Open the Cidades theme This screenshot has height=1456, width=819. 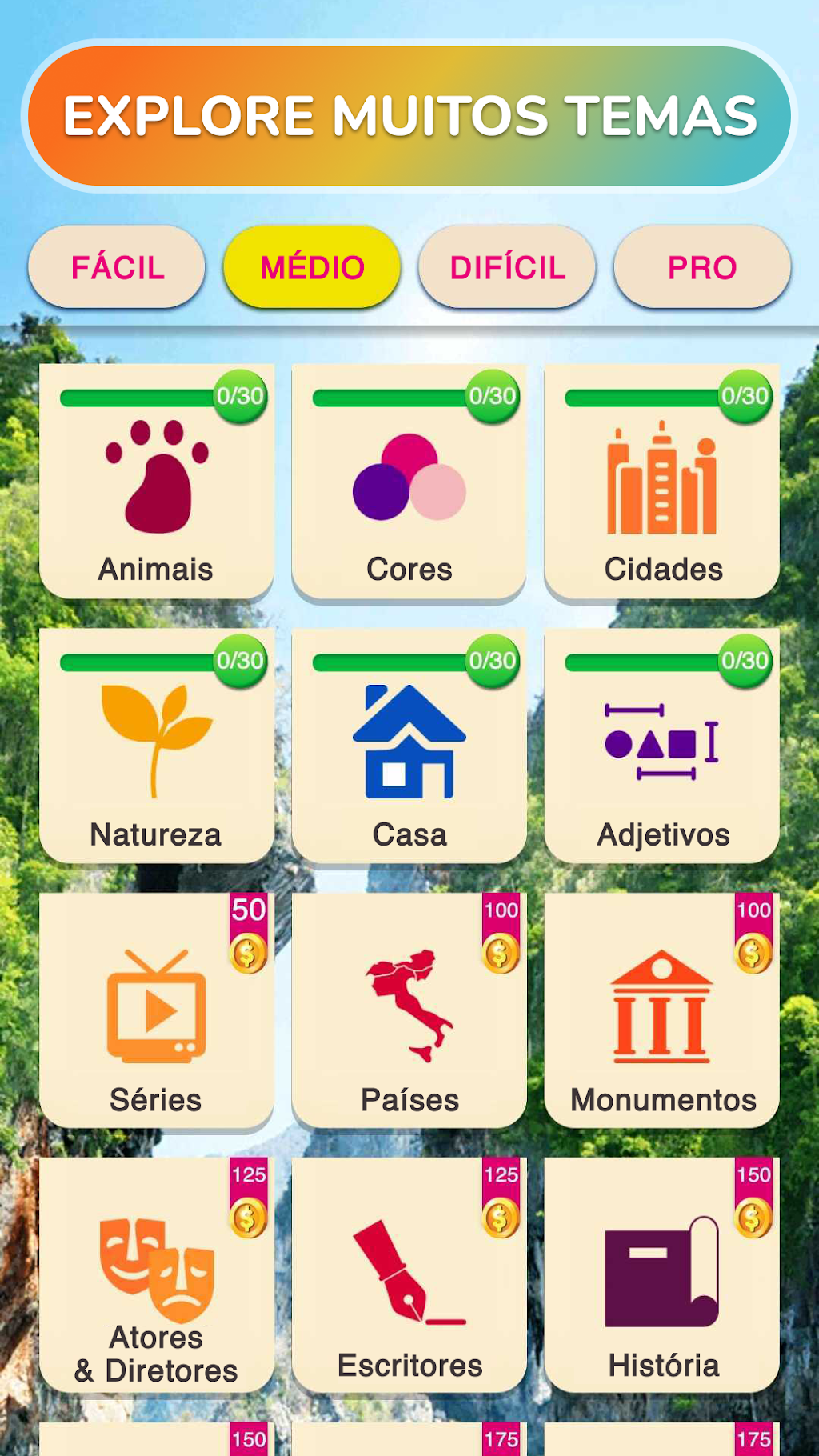(662, 481)
